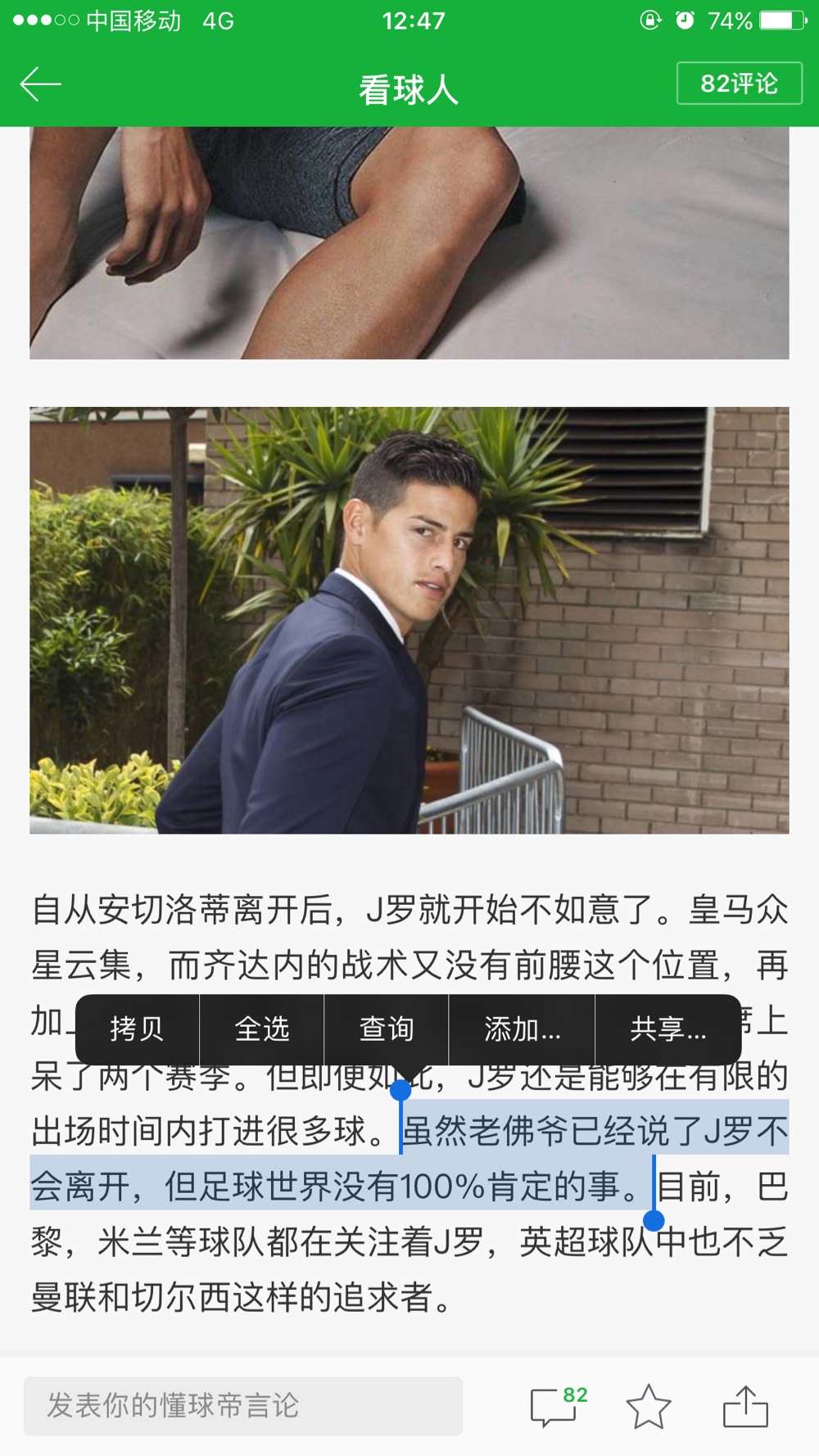Choose 全选 to select all text
The image size is (819, 1456).
[261, 1029]
